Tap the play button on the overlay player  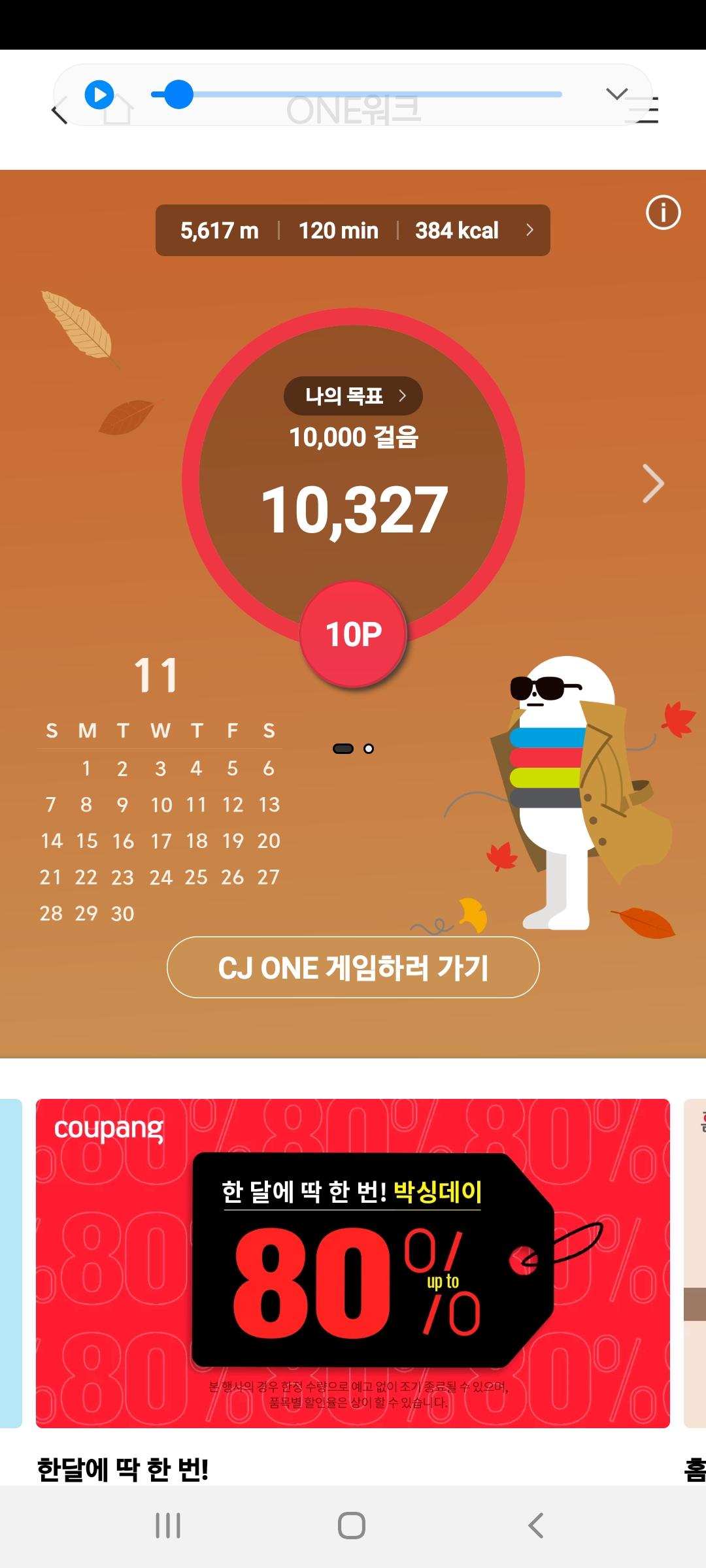coord(99,95)
